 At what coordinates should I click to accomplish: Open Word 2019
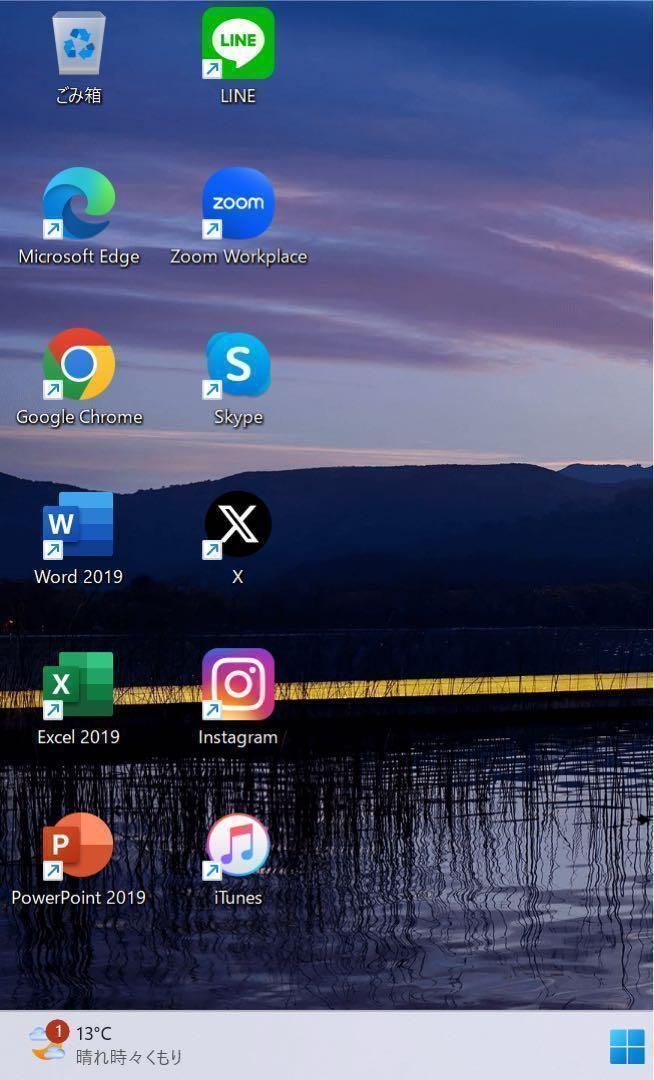coord(78,524)
